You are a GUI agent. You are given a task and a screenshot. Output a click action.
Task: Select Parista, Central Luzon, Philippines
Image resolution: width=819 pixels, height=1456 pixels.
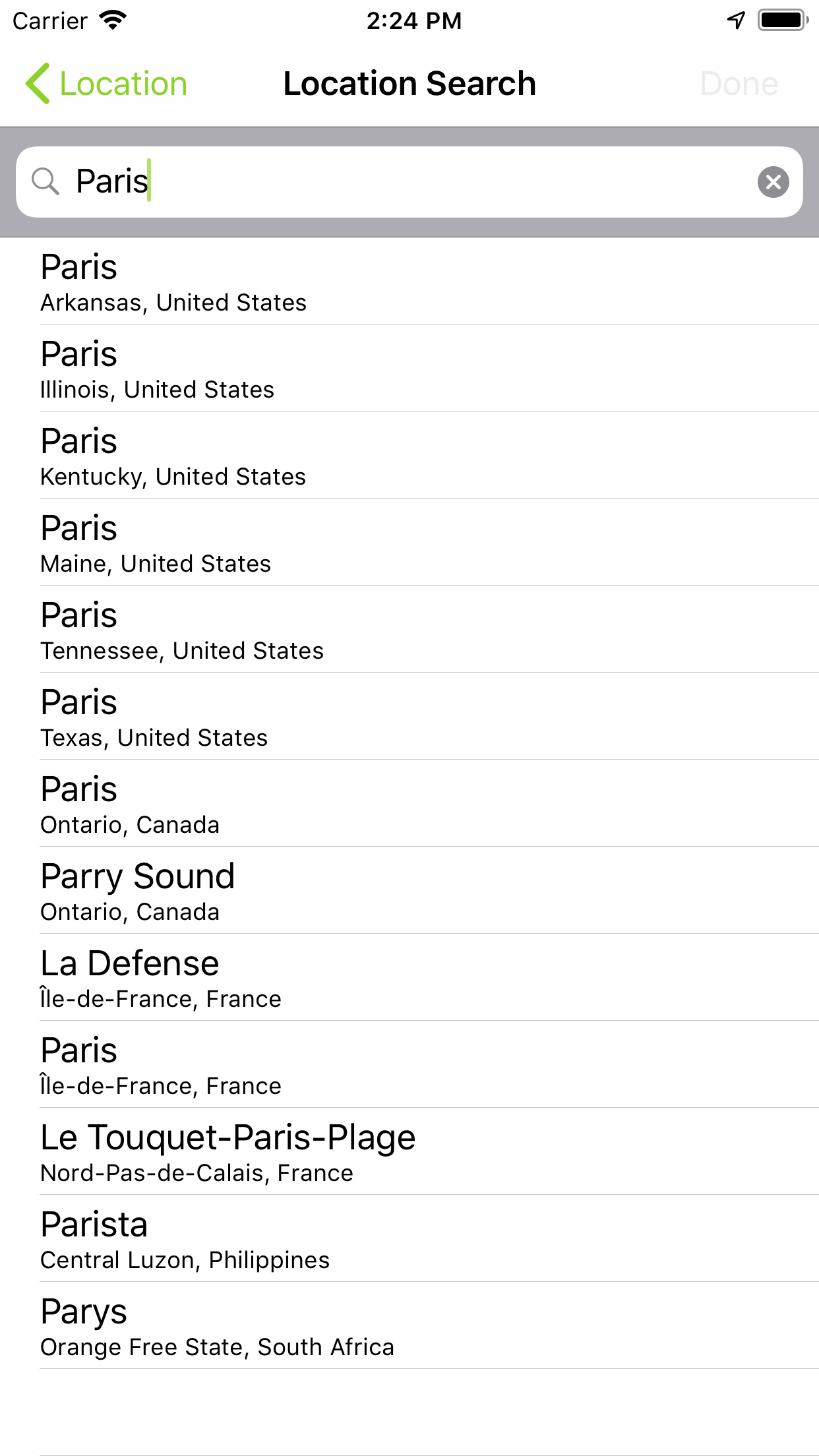(x=409, y=1239)
